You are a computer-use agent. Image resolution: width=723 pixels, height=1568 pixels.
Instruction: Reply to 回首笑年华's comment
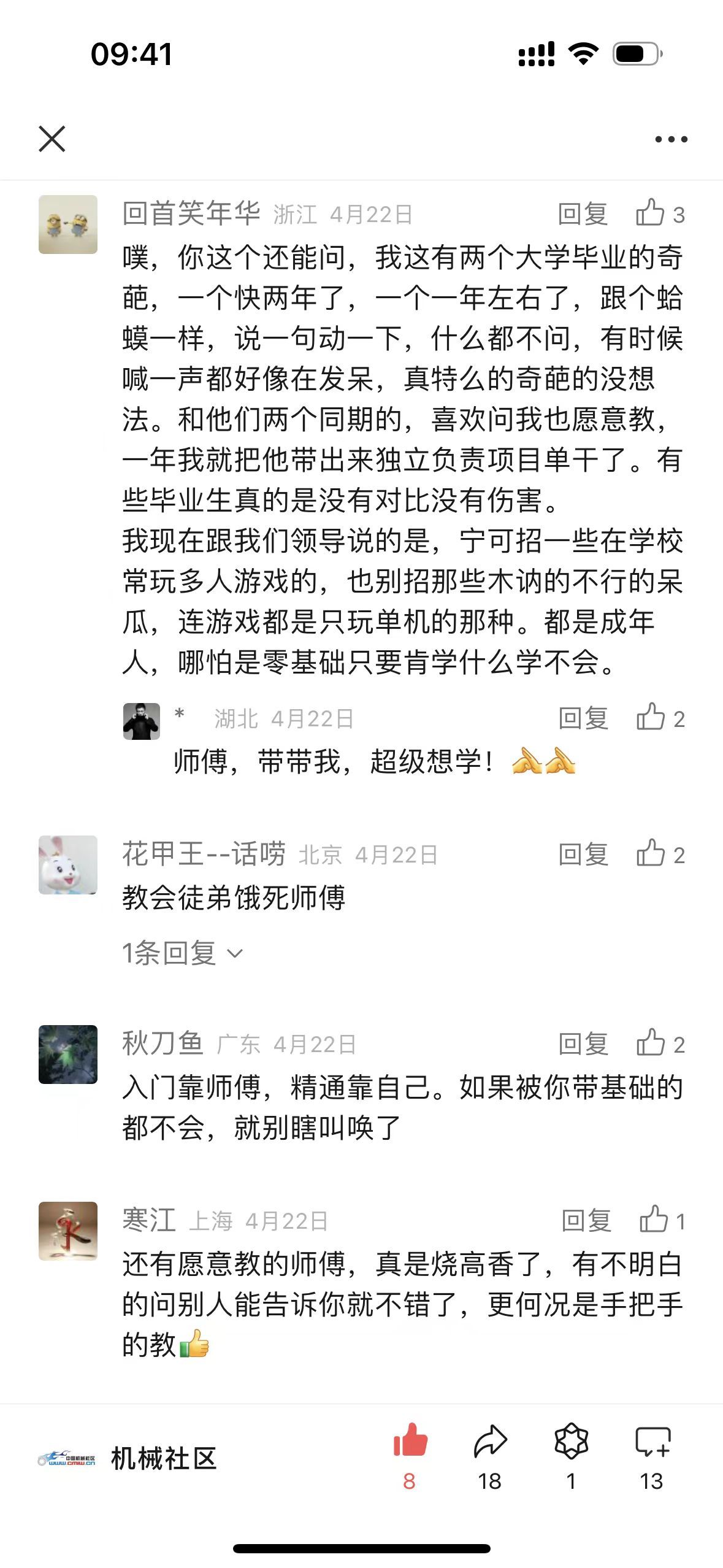point(583,214)
